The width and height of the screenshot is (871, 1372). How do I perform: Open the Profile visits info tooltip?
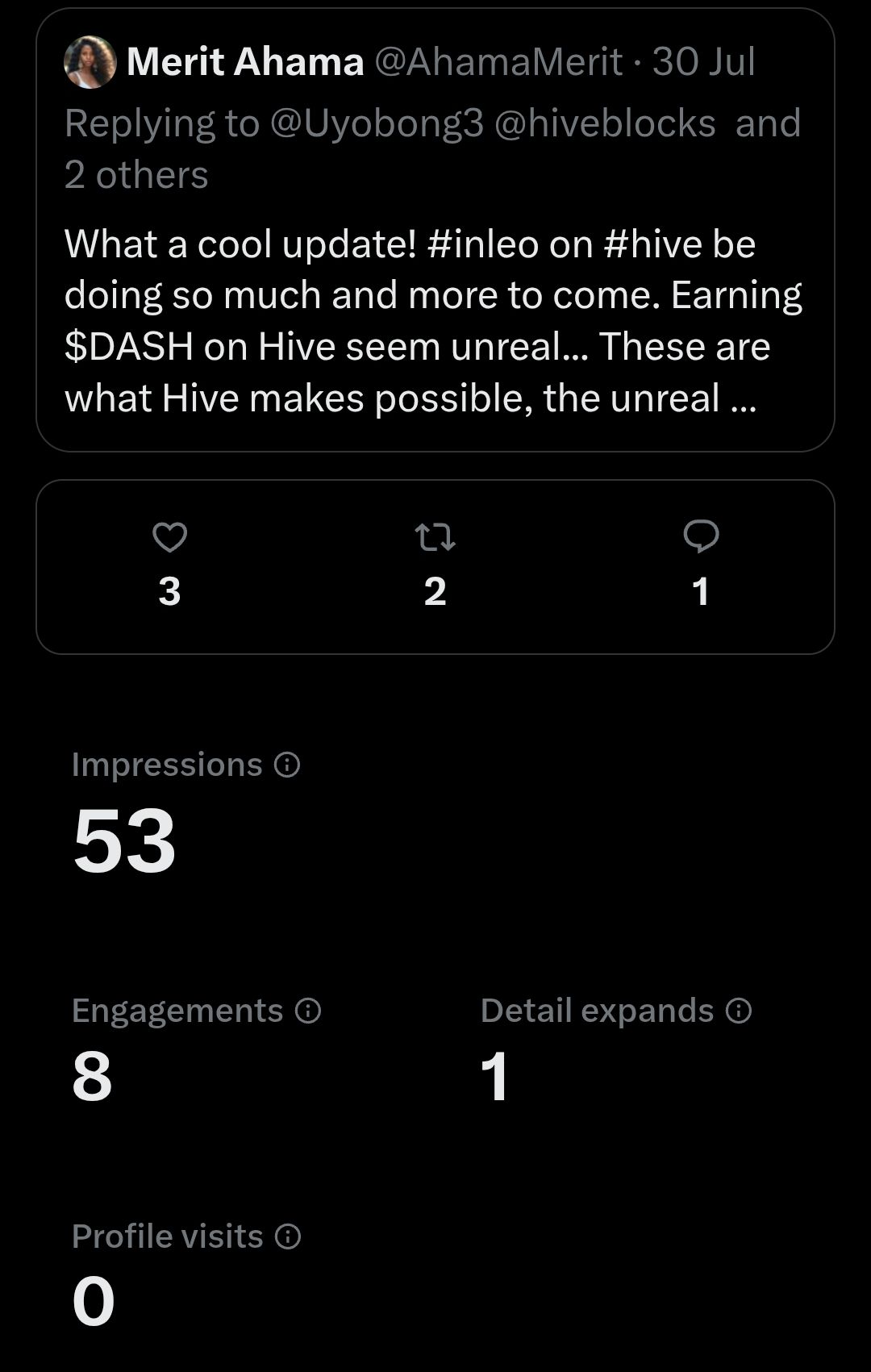click(x=288, y=1236)
